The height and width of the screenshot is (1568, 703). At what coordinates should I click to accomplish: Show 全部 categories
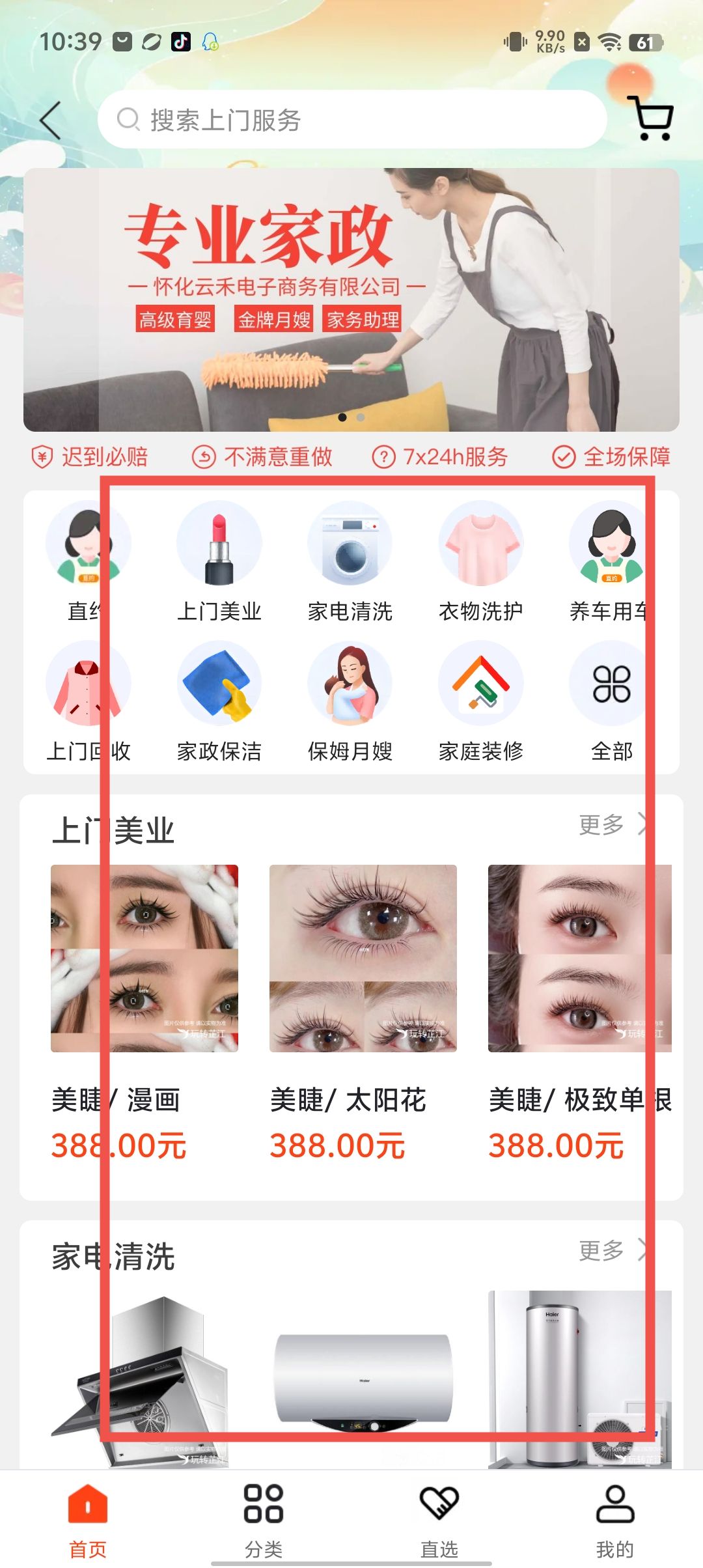[611, 701]
